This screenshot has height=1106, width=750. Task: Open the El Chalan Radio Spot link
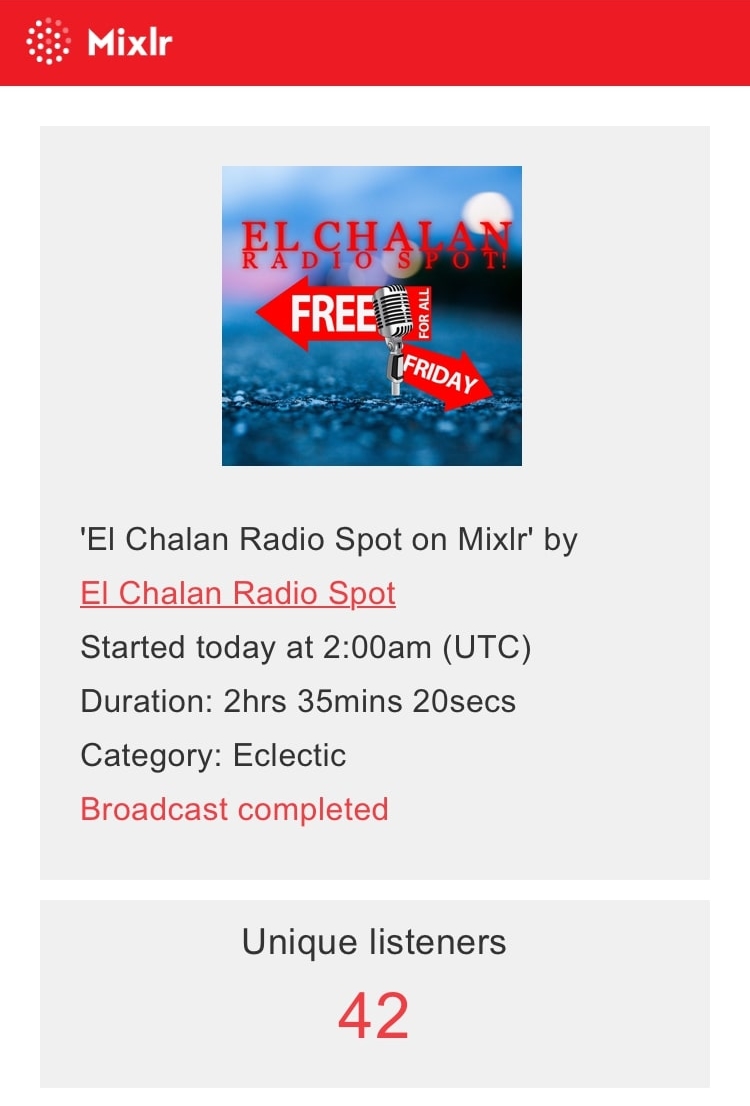coord(238,593)
